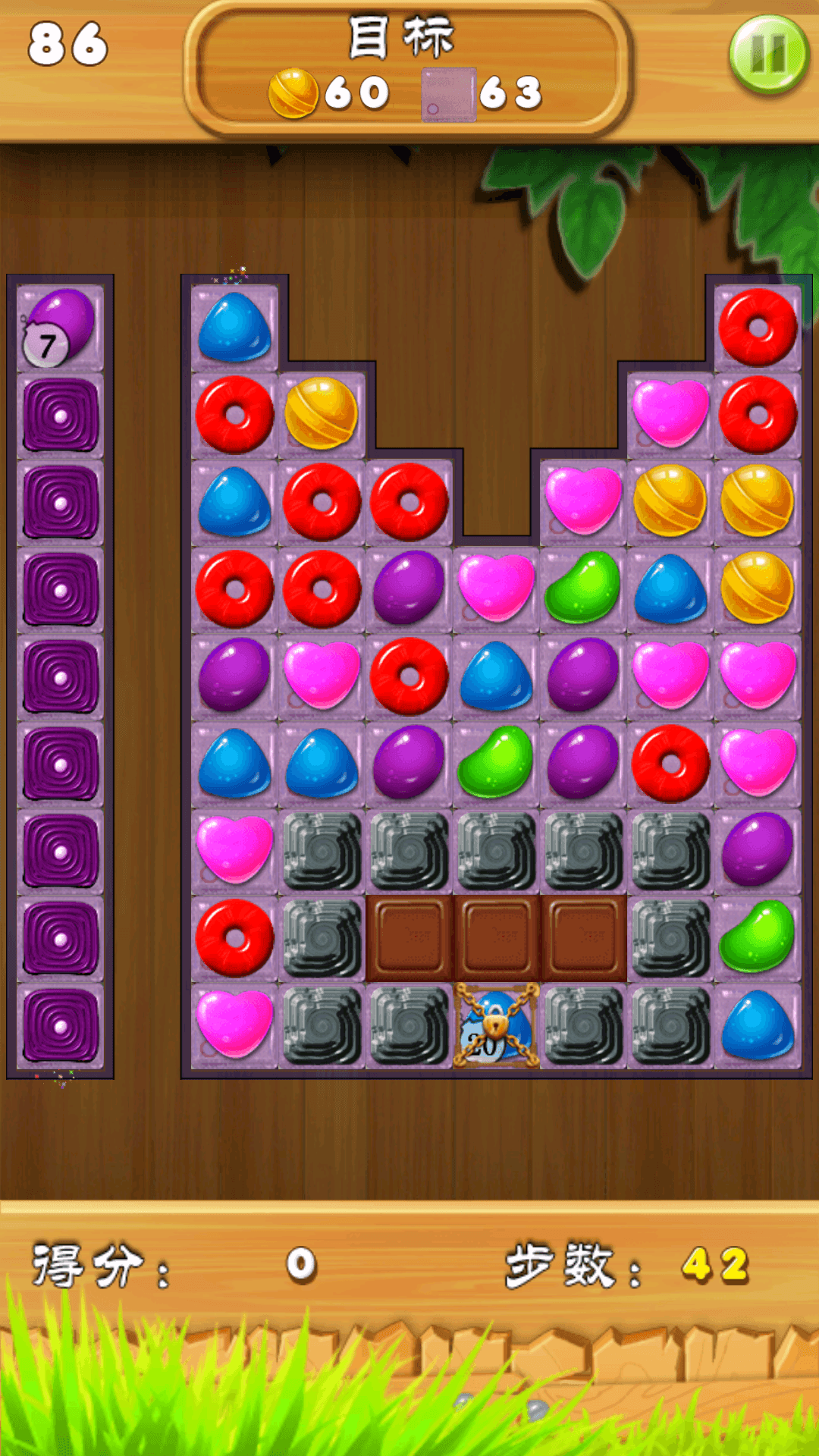Tap the red ring candy at the board's top-right peak

758,328
